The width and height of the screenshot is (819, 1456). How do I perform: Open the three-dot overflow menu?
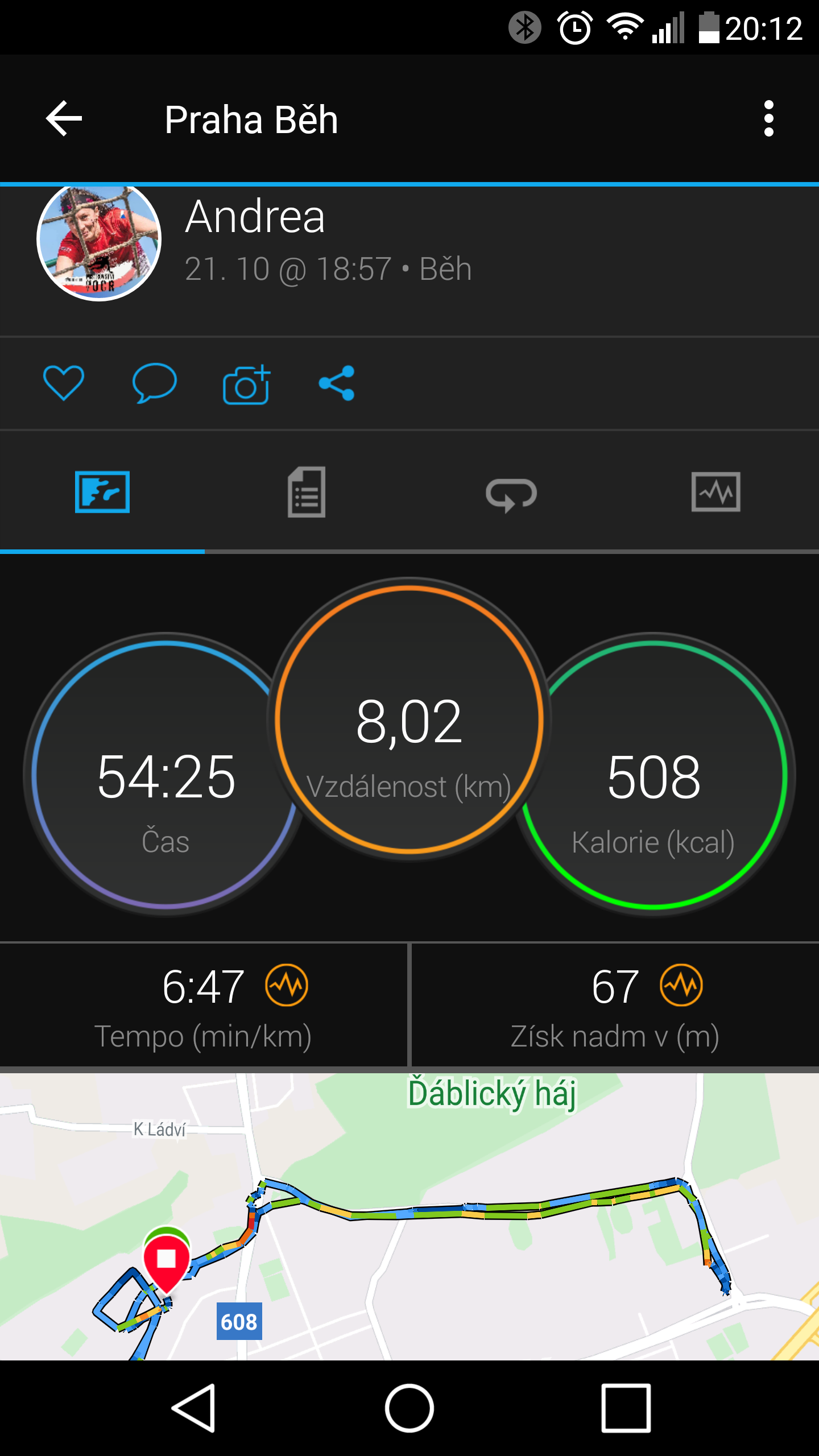tap(768, 119)
